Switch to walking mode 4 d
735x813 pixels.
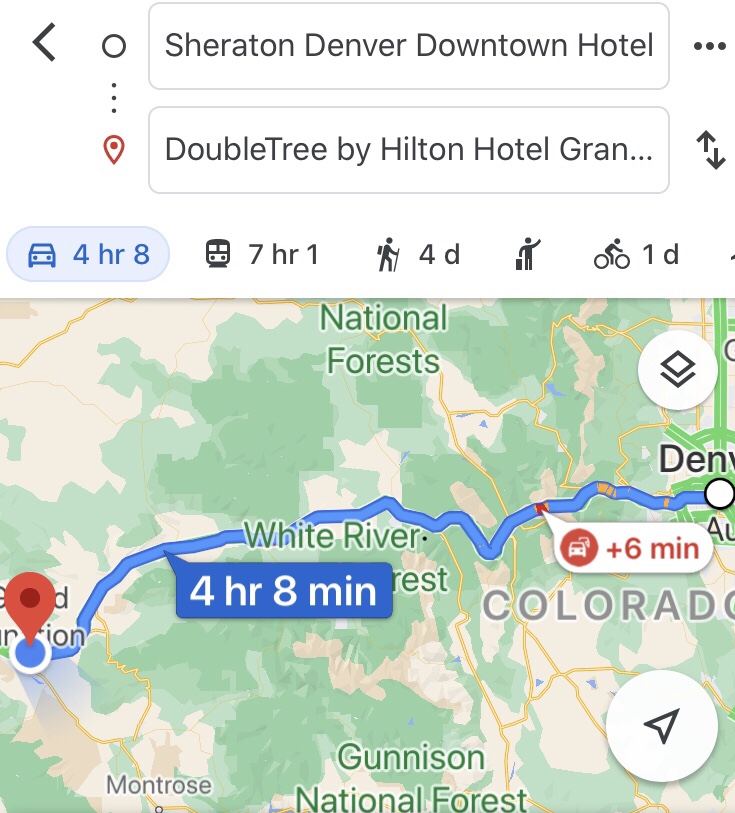[x=418, y=255]
